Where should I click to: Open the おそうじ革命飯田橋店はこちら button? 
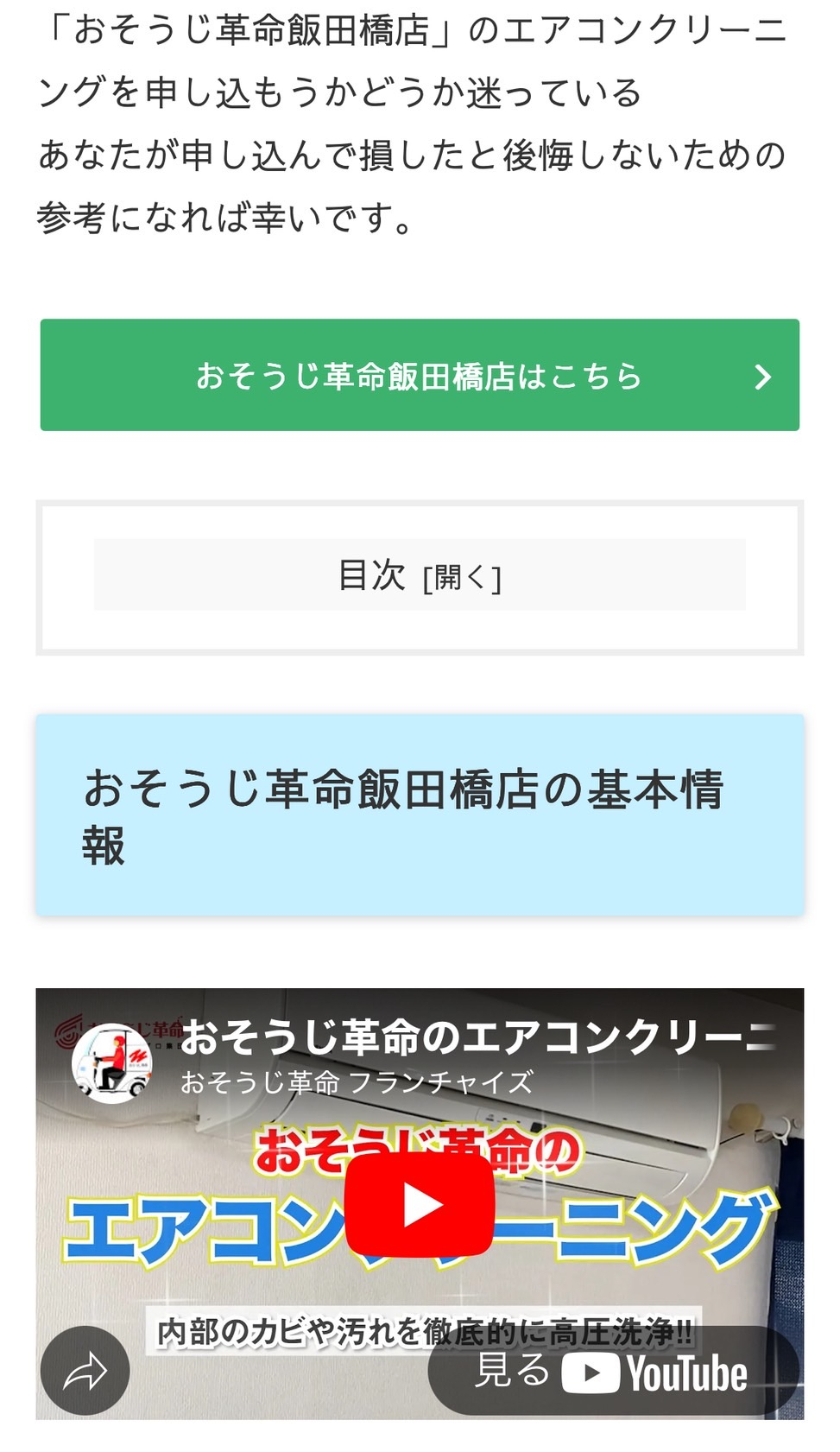(x=420, y=375)
